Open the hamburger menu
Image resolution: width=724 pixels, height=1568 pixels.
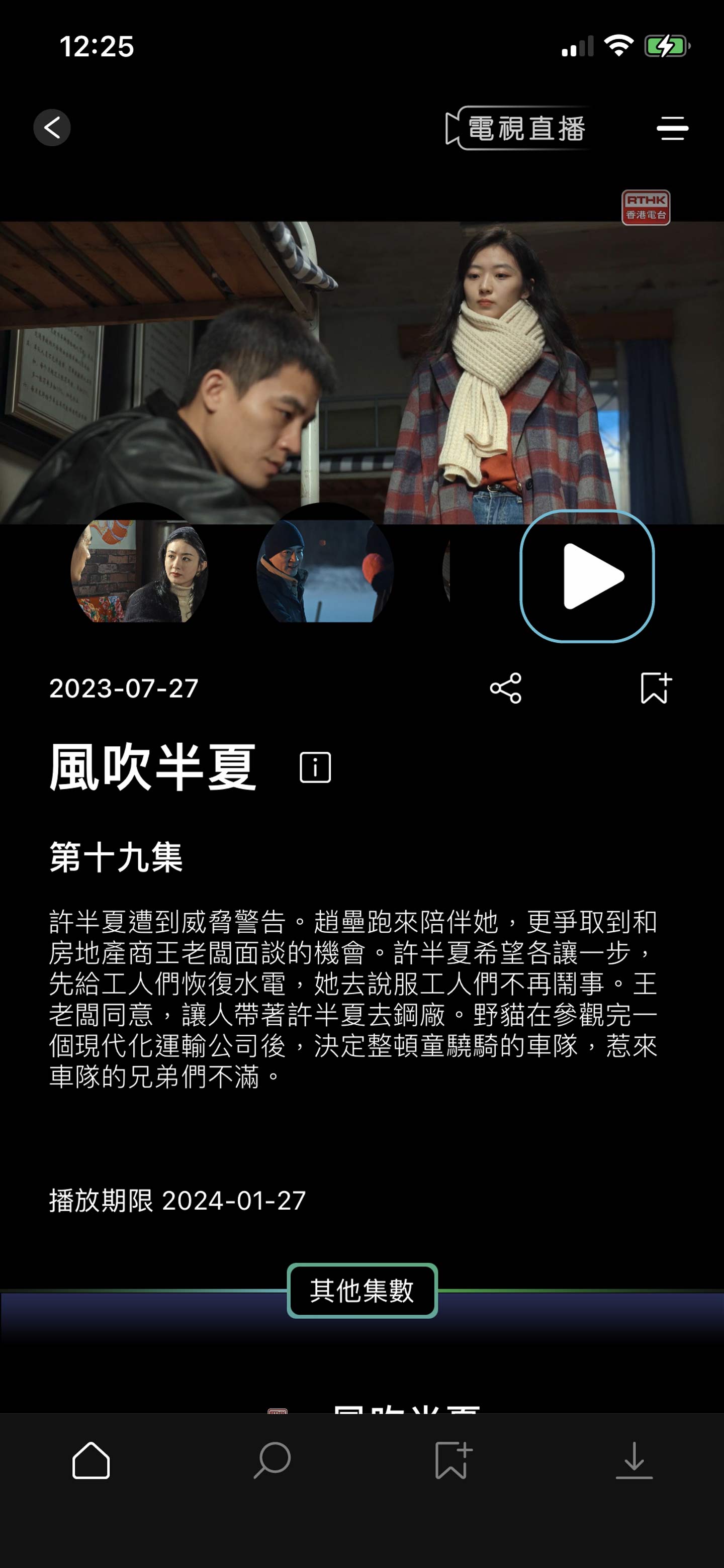click(x=672, y=128)
